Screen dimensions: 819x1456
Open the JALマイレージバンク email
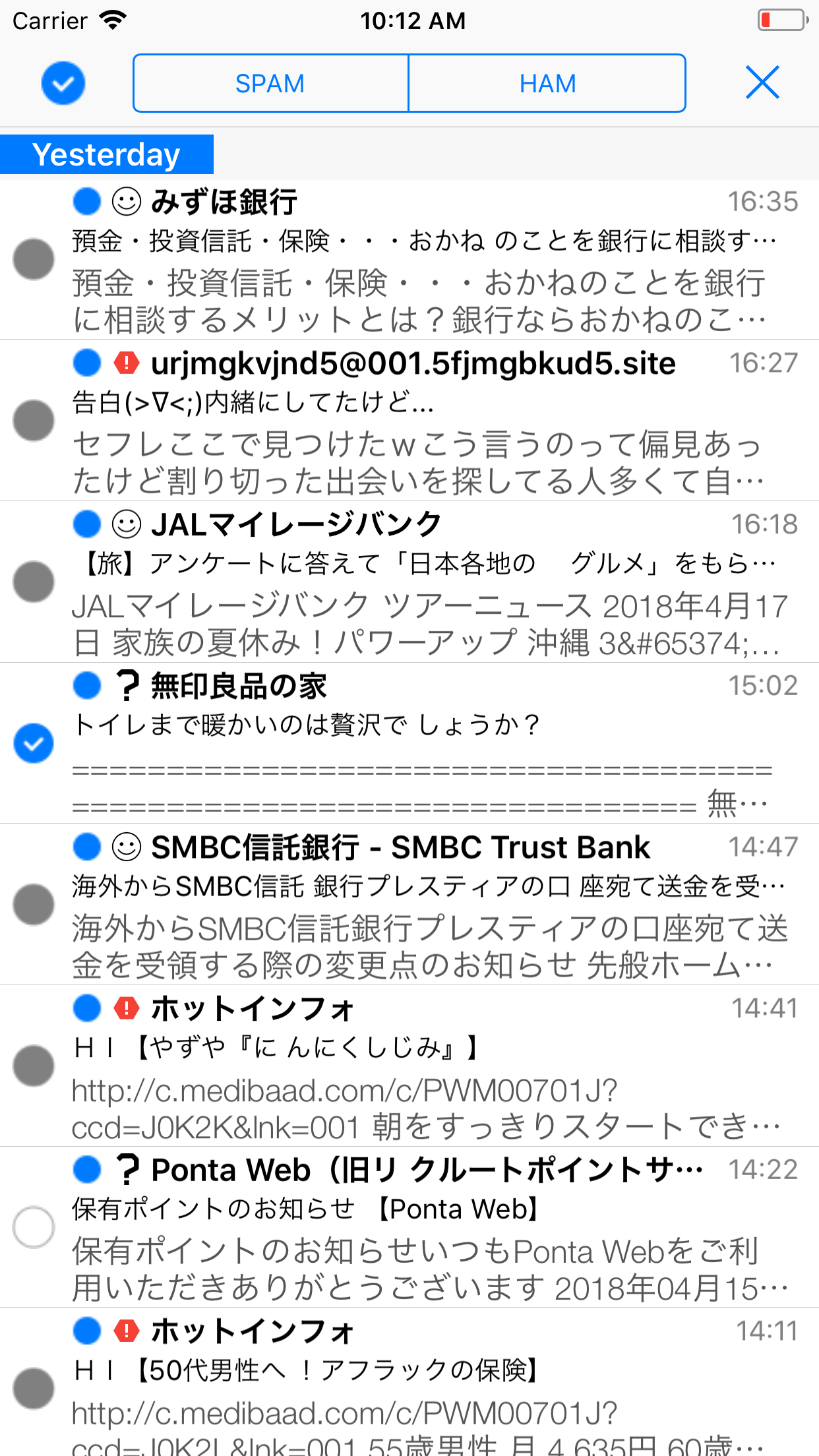435,582
